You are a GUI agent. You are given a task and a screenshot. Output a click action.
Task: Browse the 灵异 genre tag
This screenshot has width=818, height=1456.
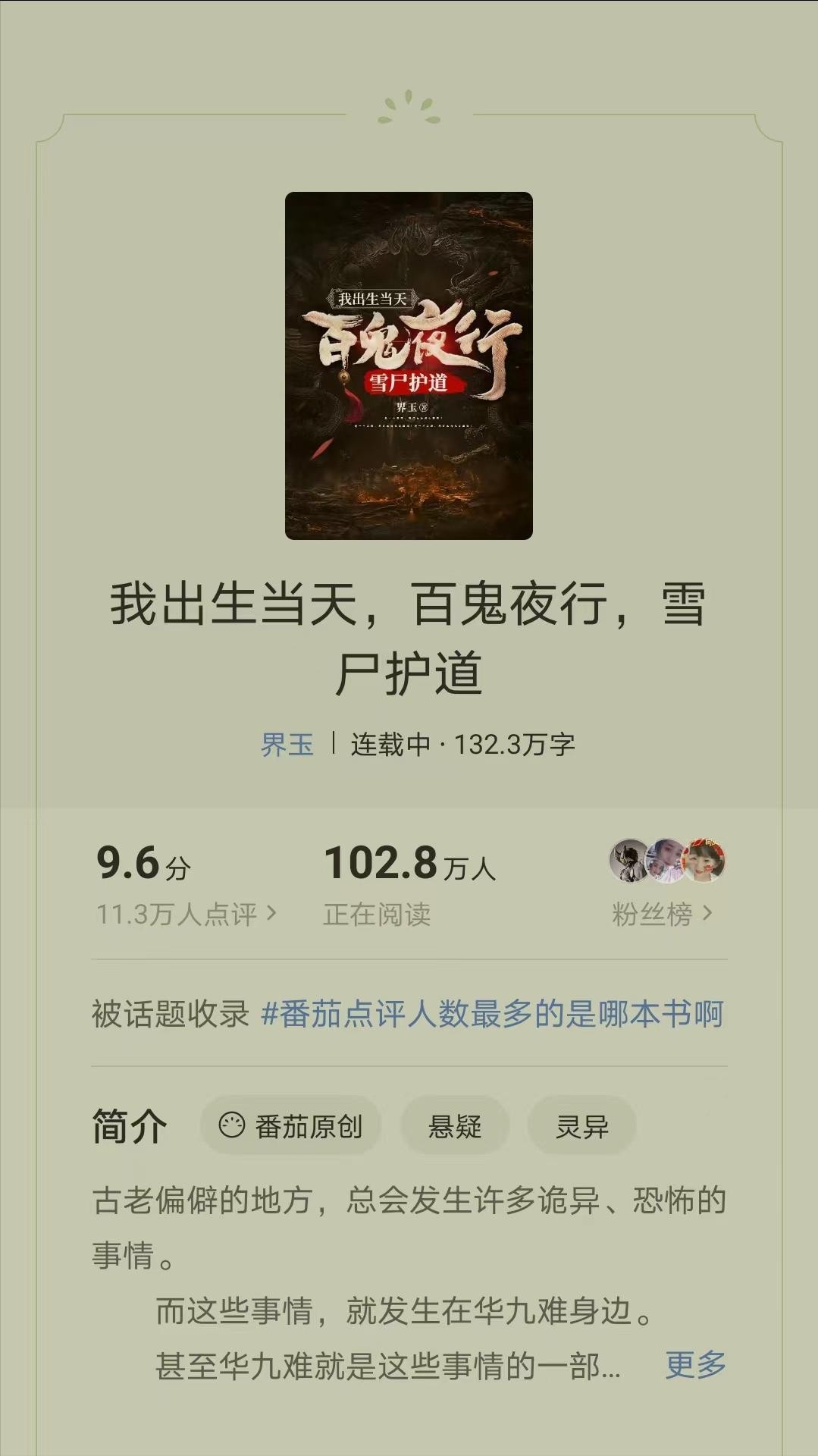[x=581, y=1126]
